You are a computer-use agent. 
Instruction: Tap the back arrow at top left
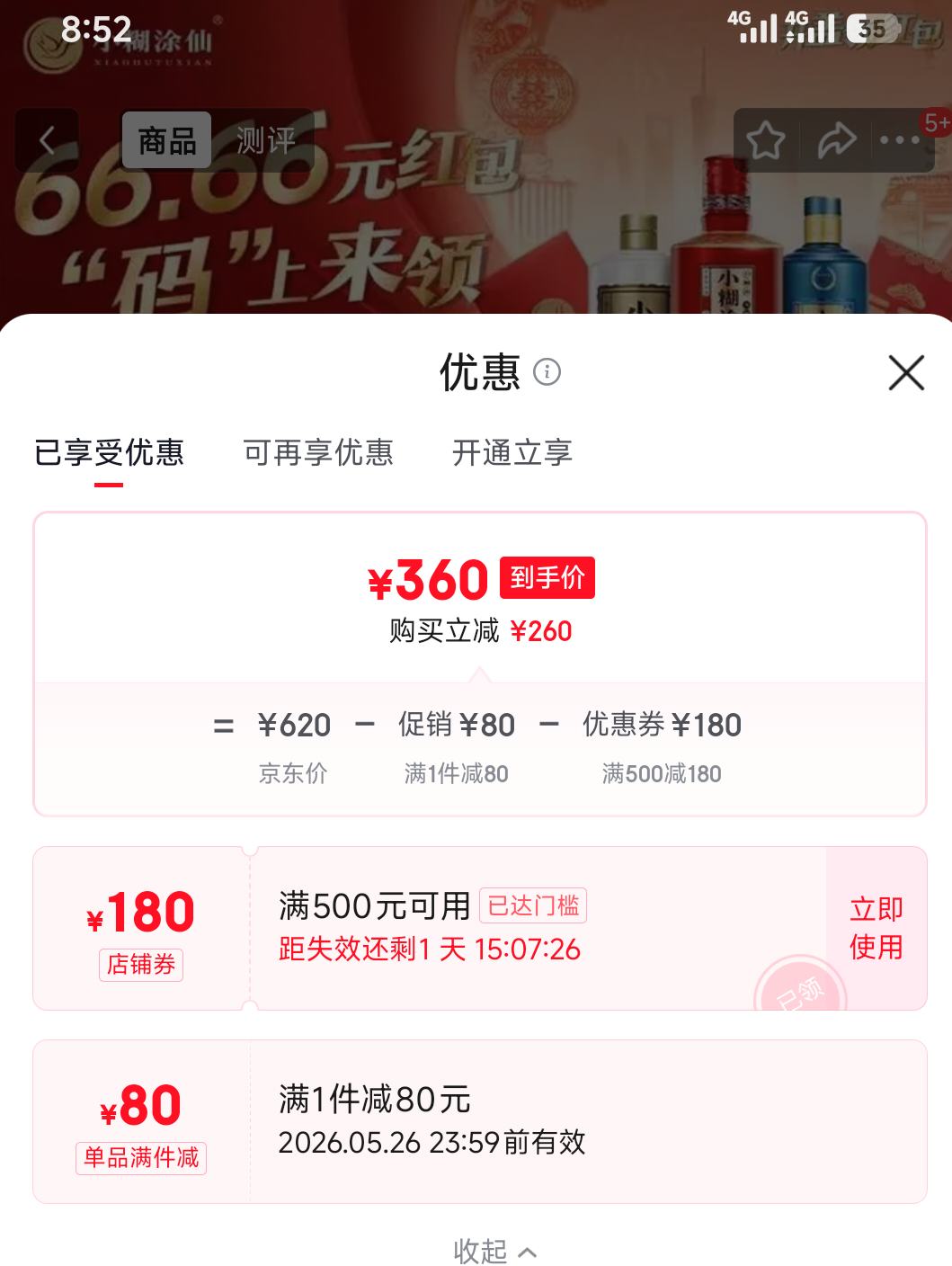(x=47, y=139)
